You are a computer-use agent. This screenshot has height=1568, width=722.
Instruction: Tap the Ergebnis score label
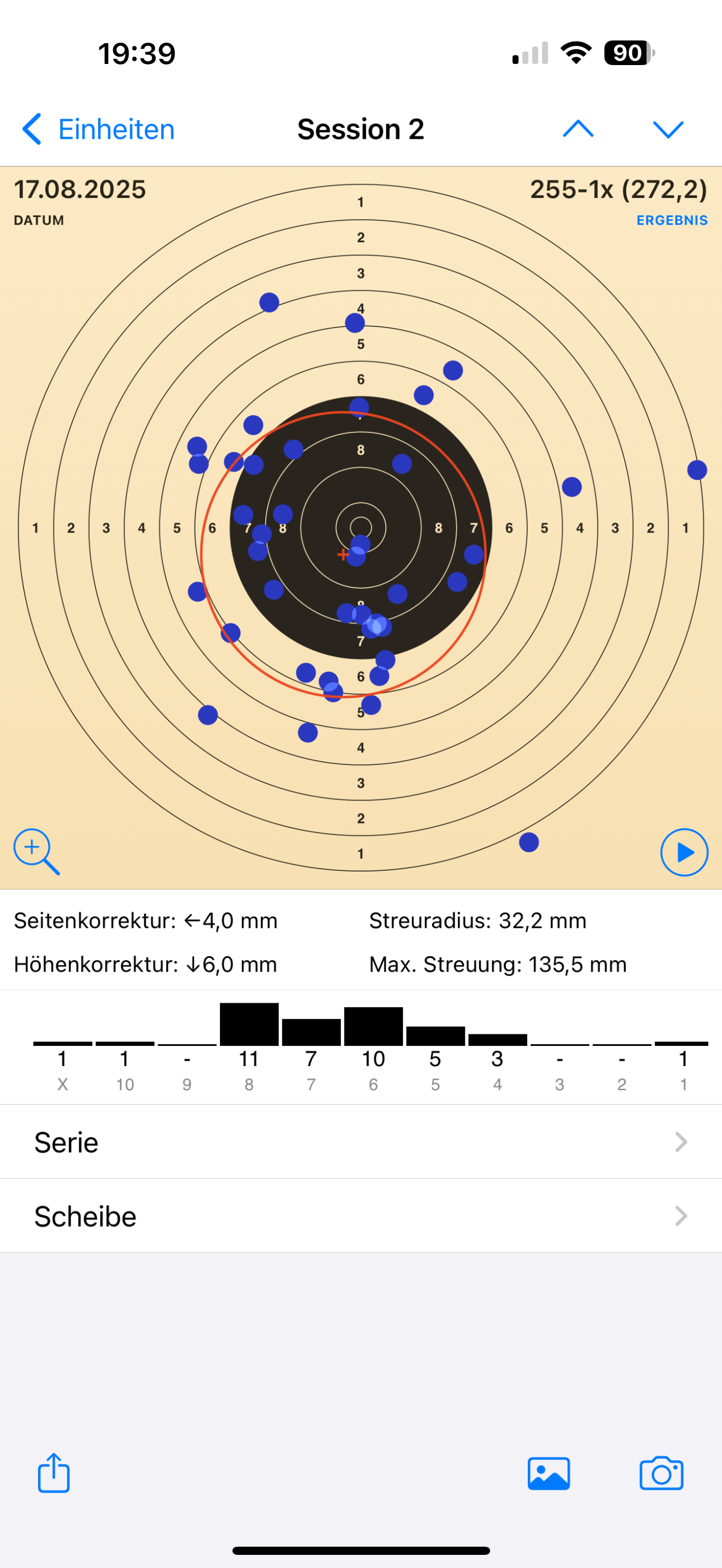[x=672, y=220]
